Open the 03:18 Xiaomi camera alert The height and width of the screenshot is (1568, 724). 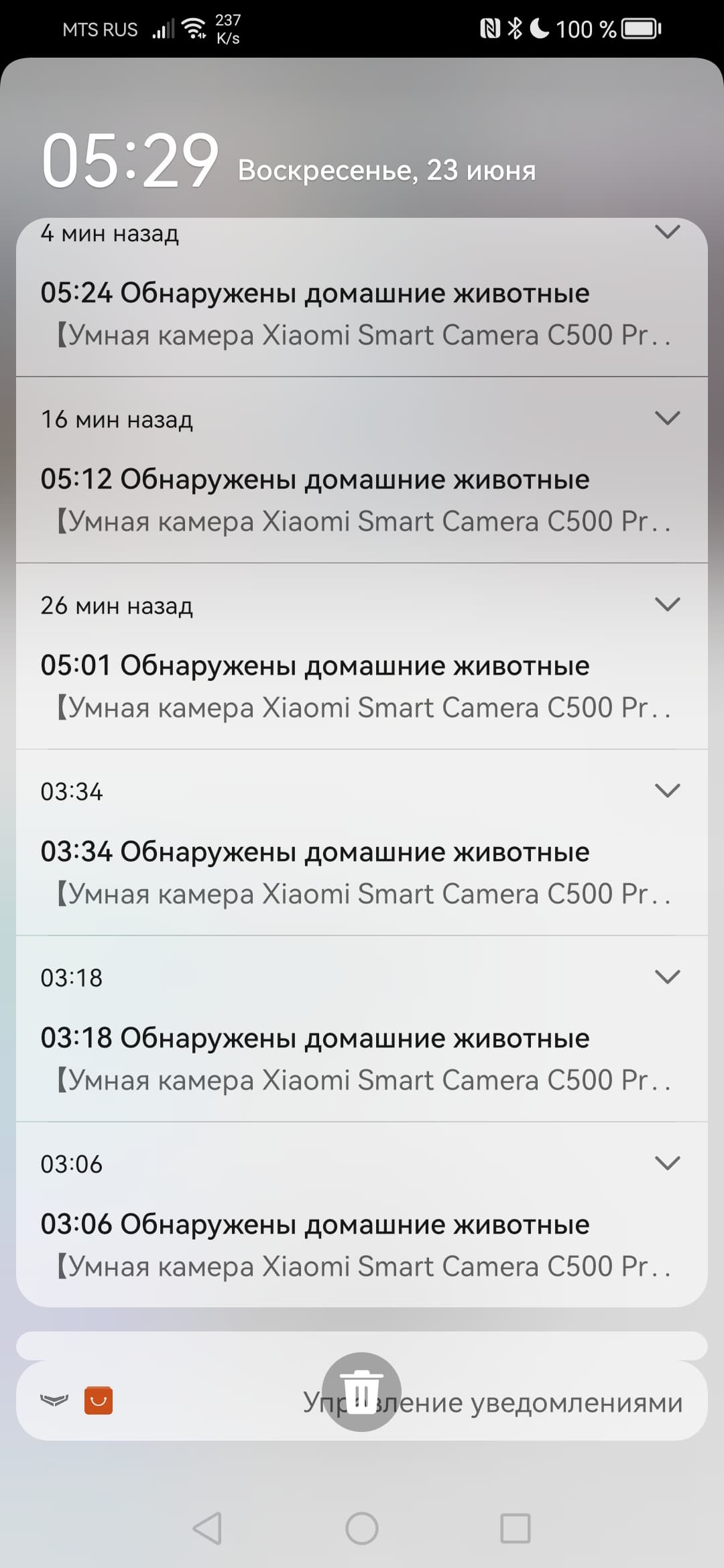(315, 1059)
